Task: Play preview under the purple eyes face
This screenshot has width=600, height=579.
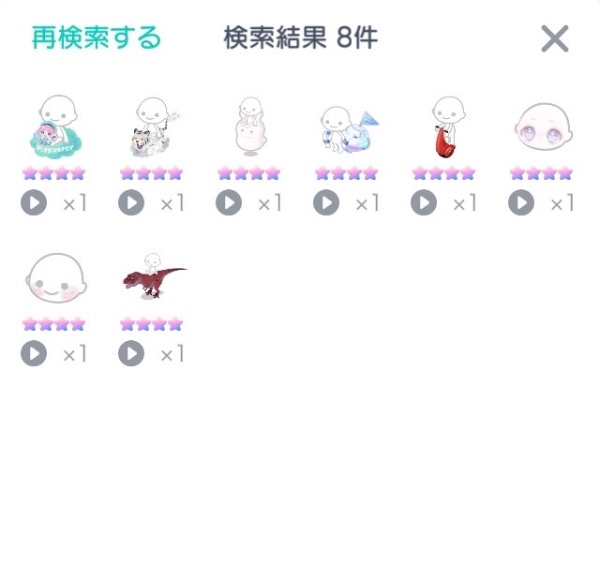Action: 521,203
